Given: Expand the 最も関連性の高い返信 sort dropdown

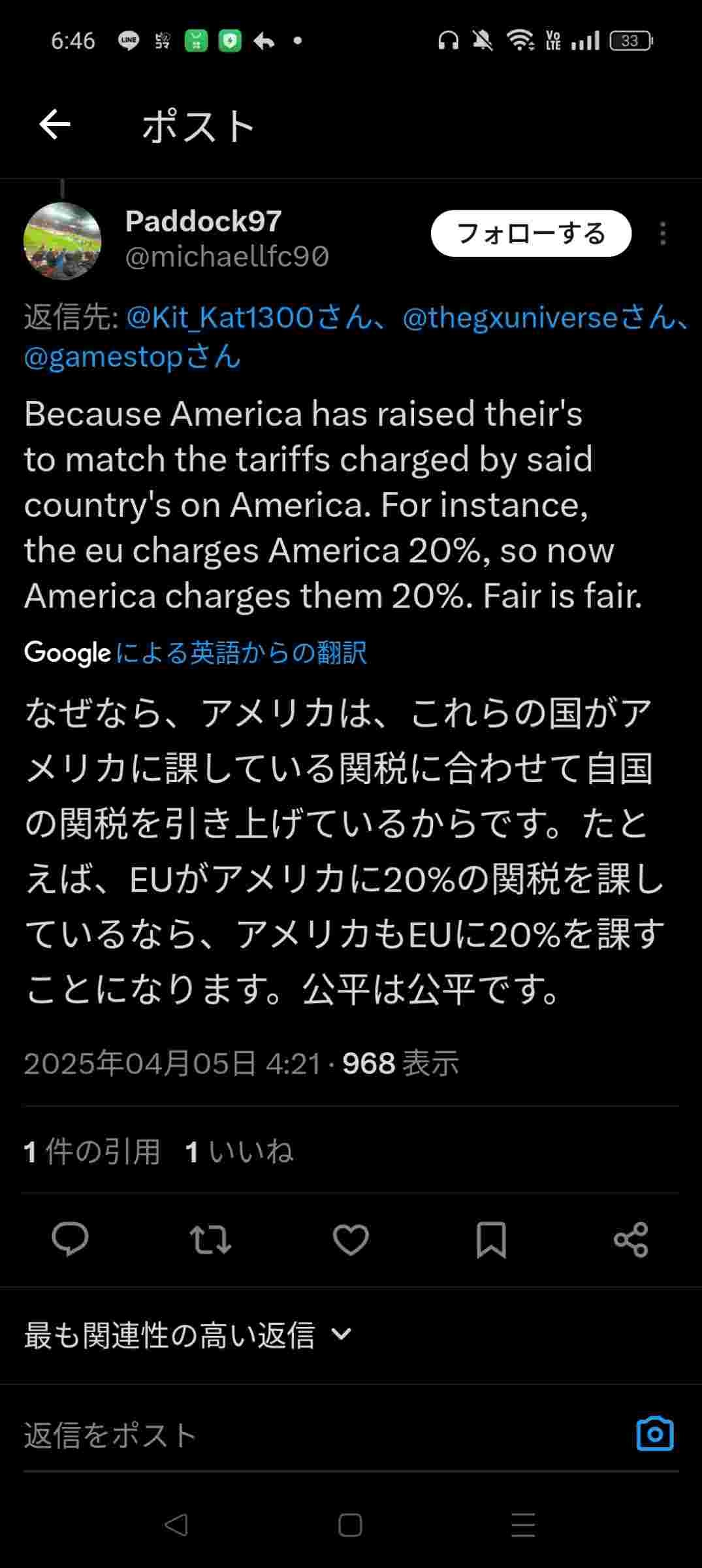Looking at the screenshot, I should pos(188,1335).
